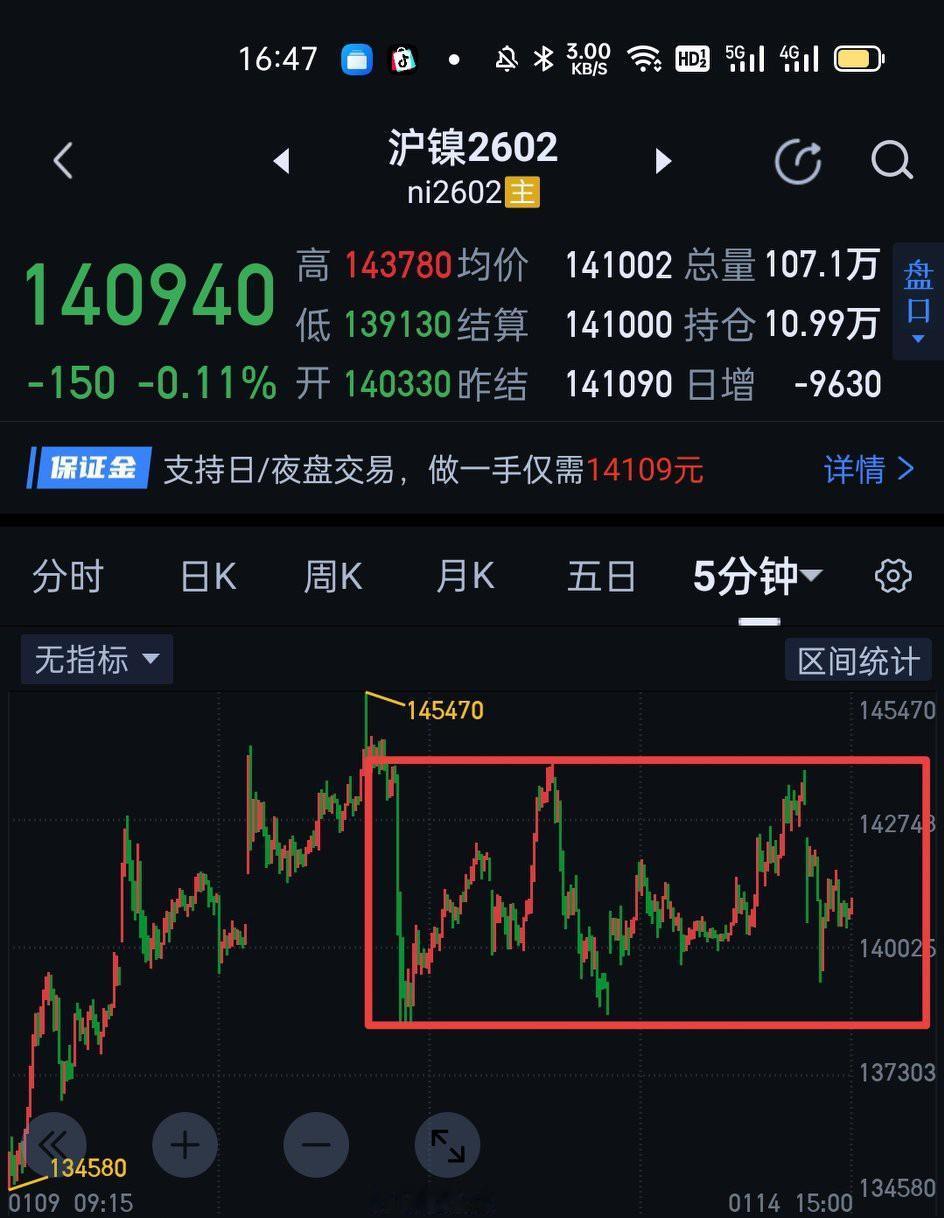This screenshot has height=1218, width=944.
Task: Switch to previous contract via left arrow
Action: [x=281, y=161]
